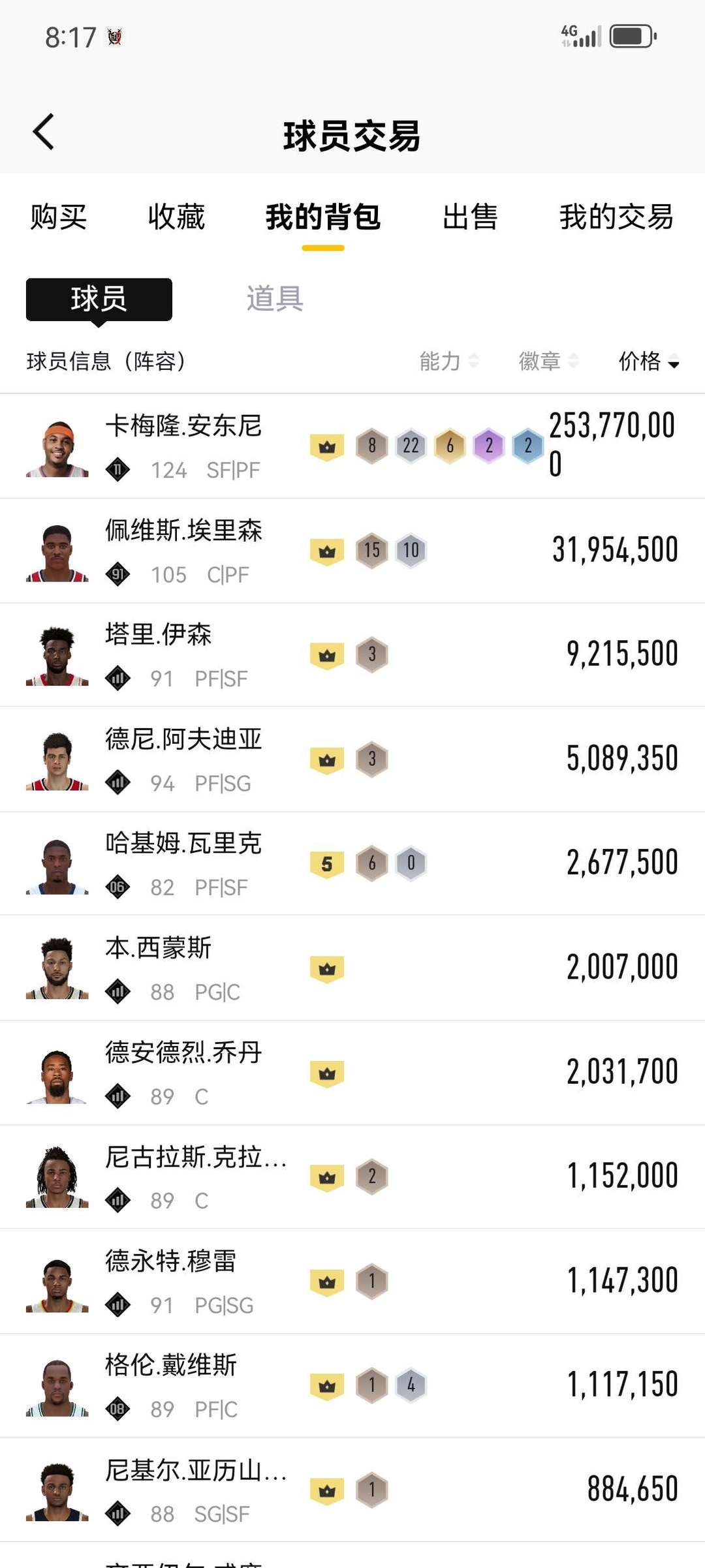This screenshot has height=1568, width=705.
Task: Keep the 球员 filter selected
Action: point(99,299)
